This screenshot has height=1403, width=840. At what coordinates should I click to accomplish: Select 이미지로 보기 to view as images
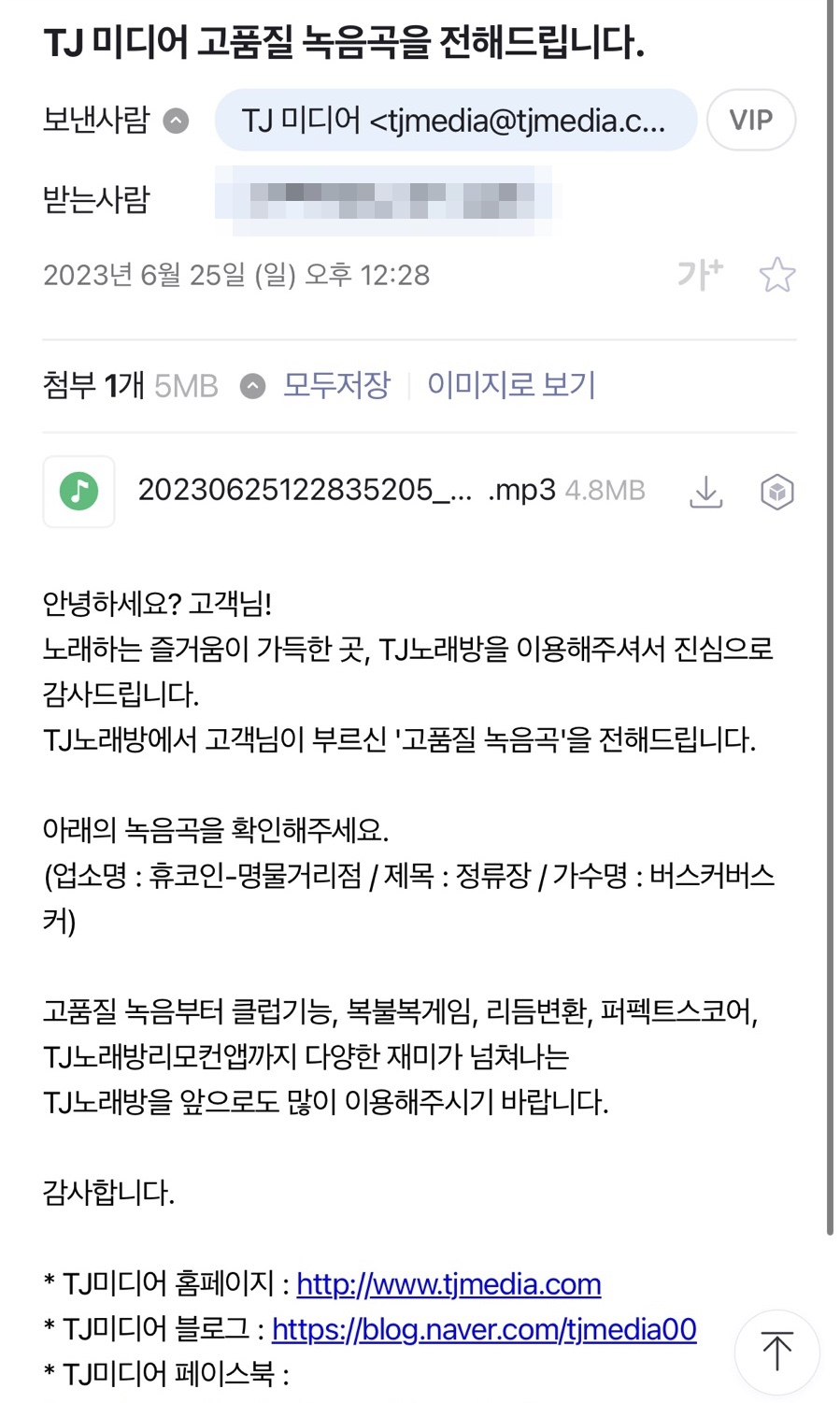pyautogui.click(x=511, y=385)
